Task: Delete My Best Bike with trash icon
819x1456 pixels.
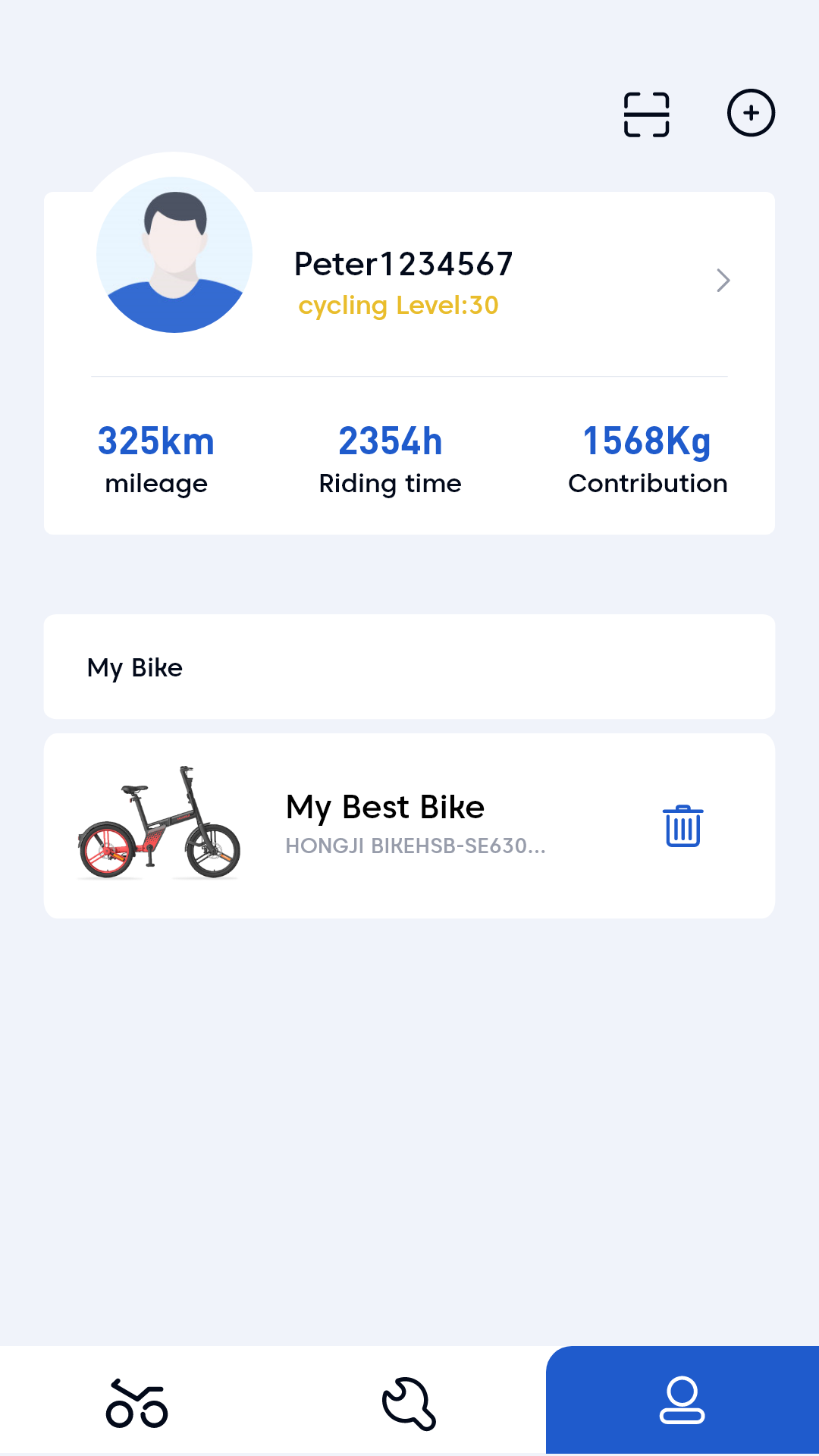Action: point(682,826)
